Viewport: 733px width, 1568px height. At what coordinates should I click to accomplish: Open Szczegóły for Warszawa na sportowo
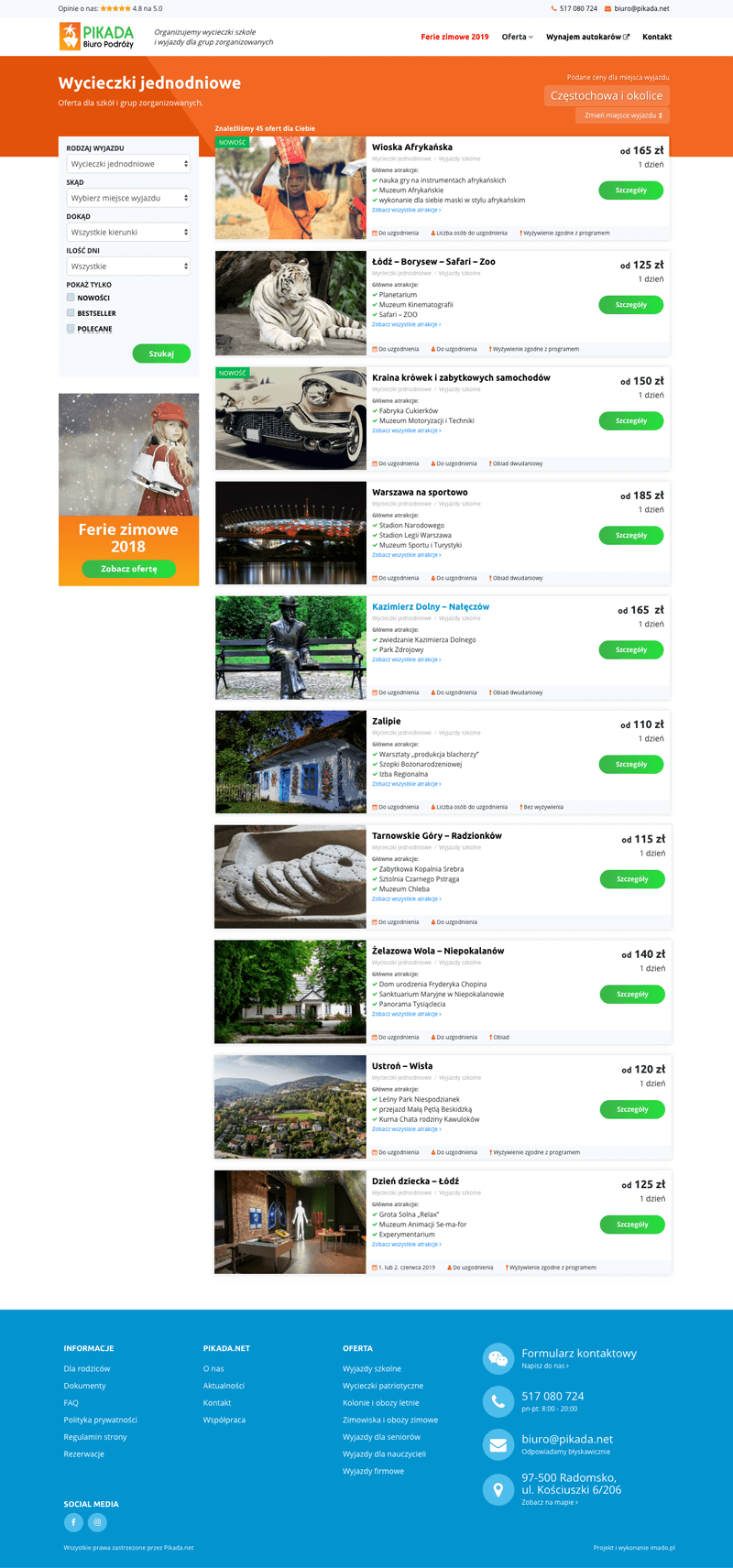pyautogui.click(x=630, y=535)
